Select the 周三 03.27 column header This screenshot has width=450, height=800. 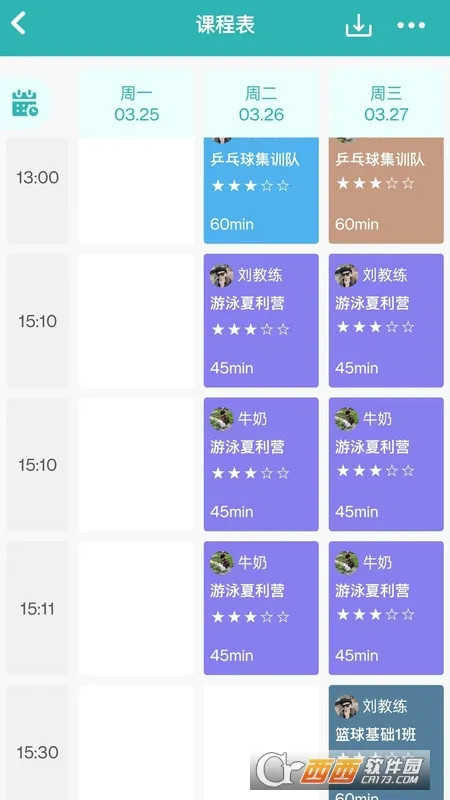point(386,104)
